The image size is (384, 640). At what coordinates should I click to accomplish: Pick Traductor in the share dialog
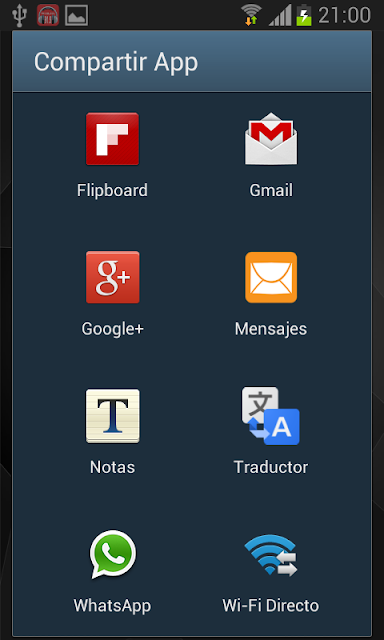click(x=271, y=432)
